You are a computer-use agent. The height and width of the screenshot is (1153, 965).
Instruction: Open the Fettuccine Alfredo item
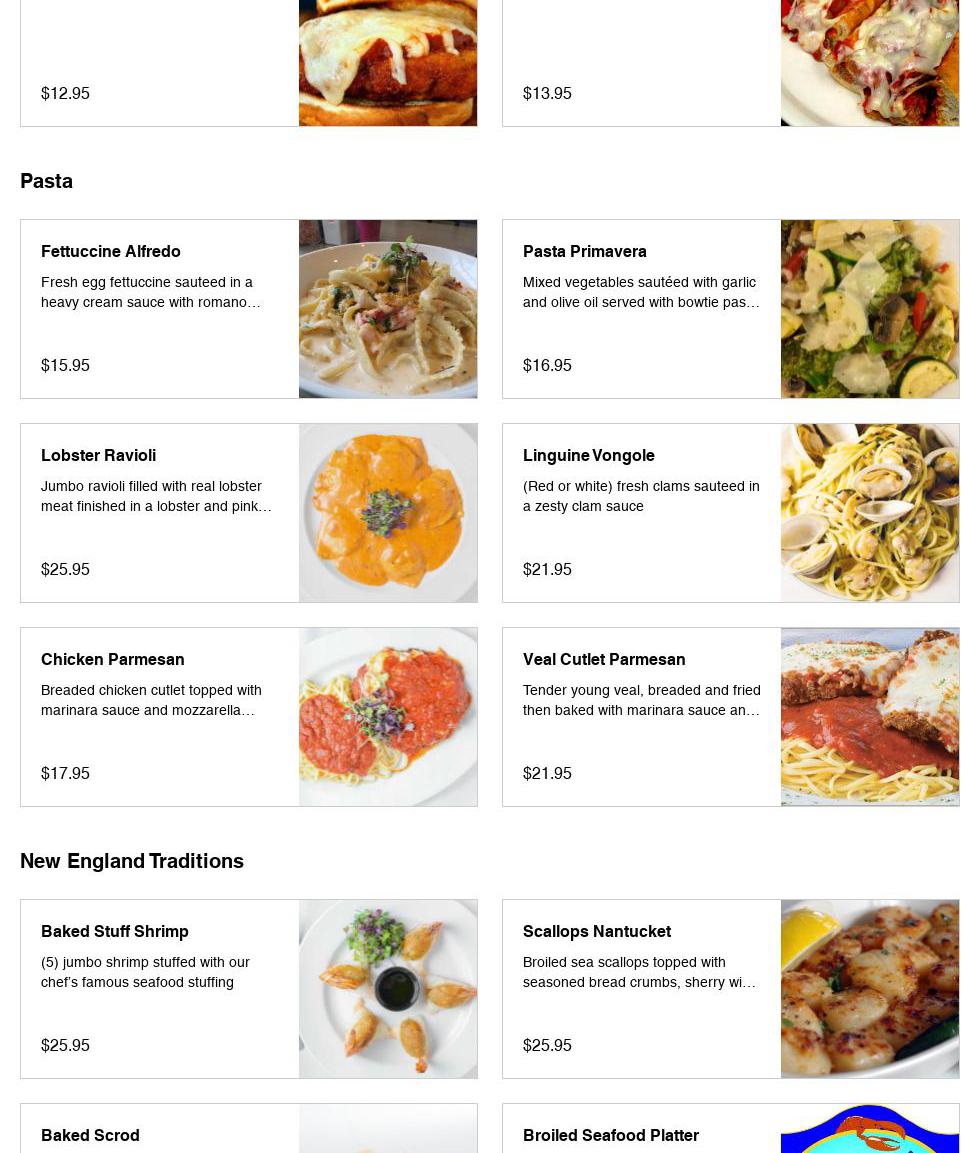tap(248, 309)
